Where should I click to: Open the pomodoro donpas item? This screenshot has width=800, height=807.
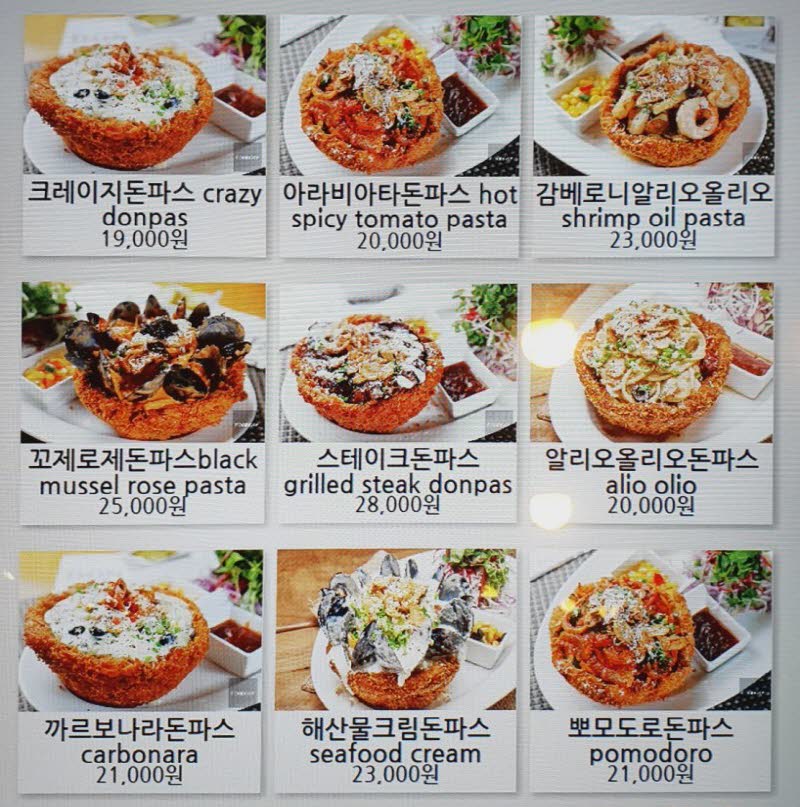coord(651,670)
